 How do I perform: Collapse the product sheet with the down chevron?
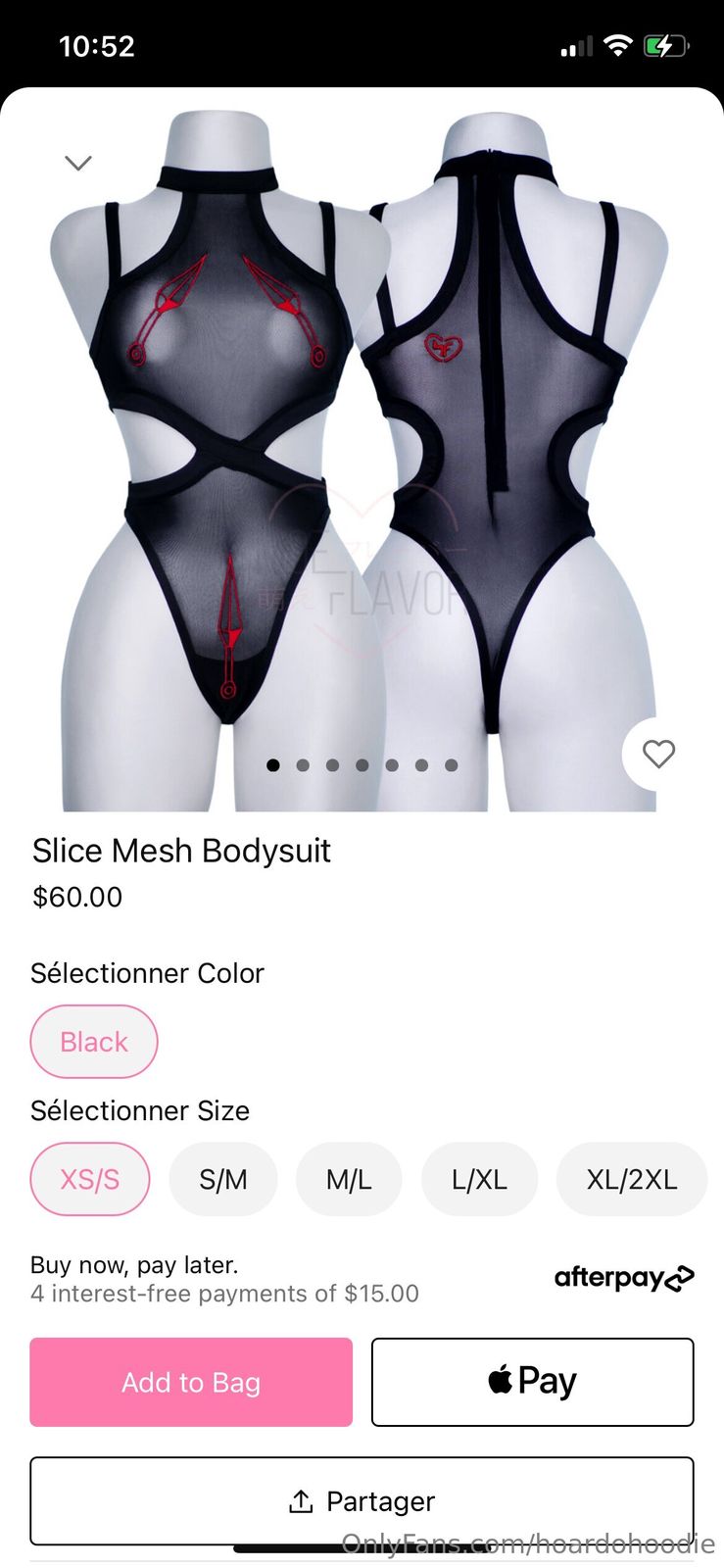[78, 163]
